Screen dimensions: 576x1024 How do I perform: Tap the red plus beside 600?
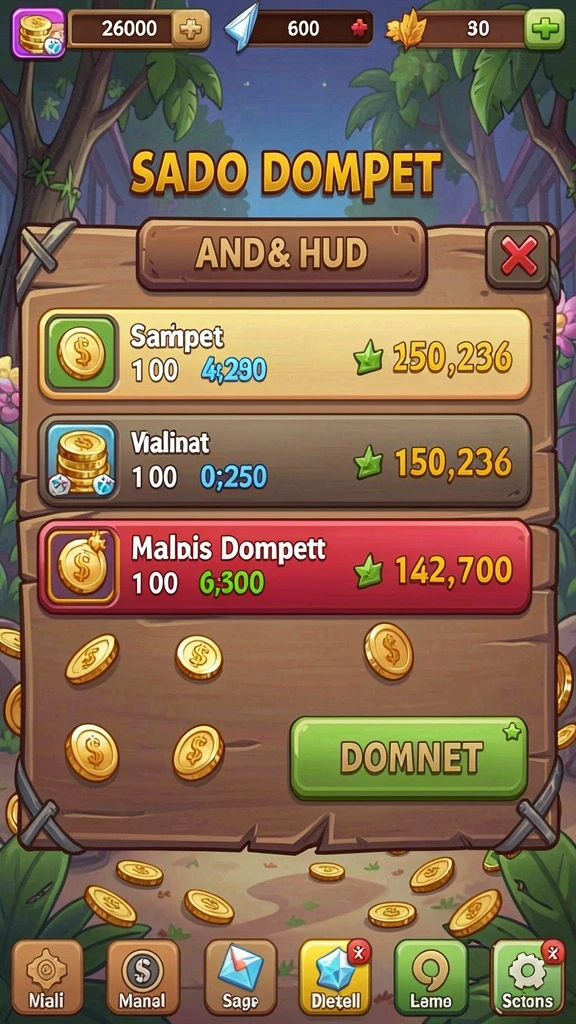point(357,28)
